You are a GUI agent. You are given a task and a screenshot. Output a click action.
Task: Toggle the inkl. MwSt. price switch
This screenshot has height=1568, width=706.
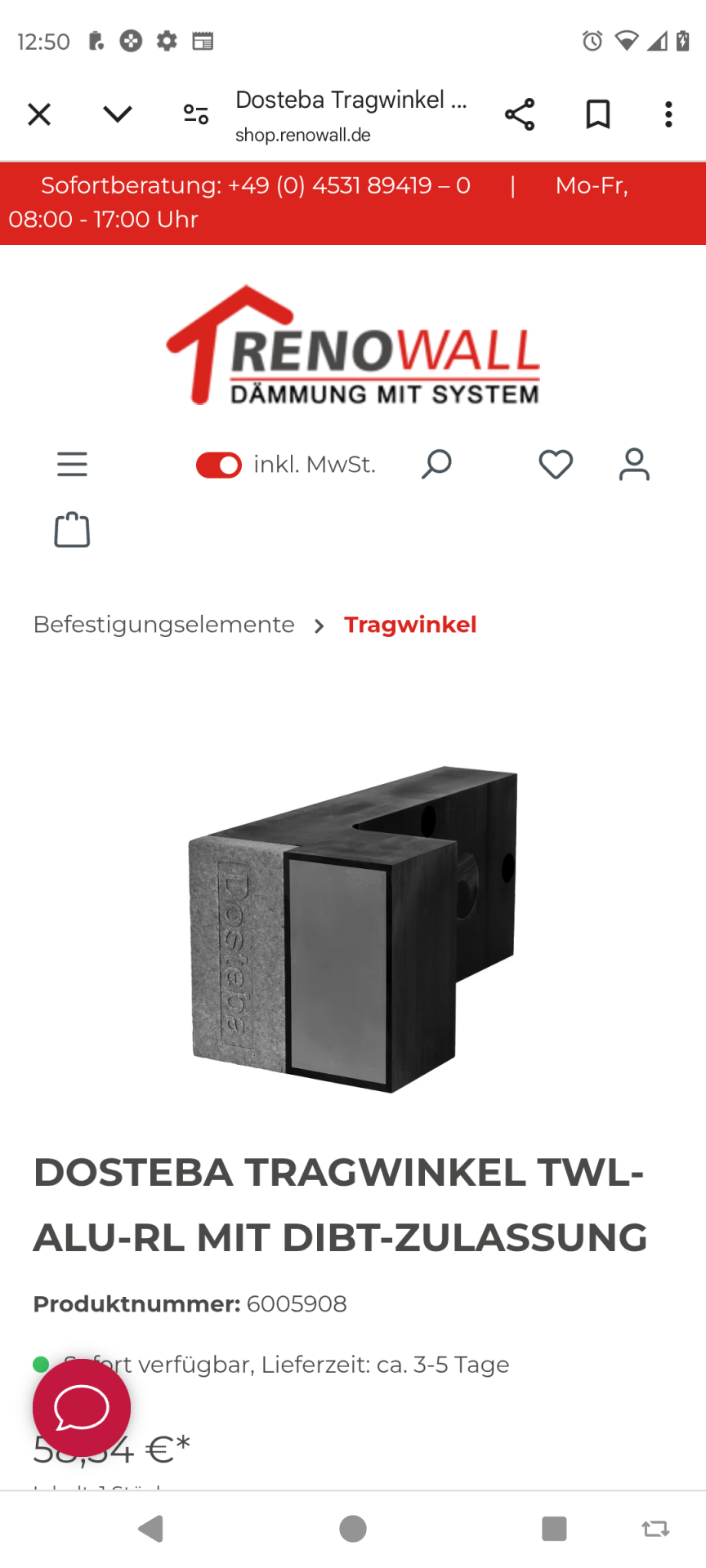tap(219, 465)
